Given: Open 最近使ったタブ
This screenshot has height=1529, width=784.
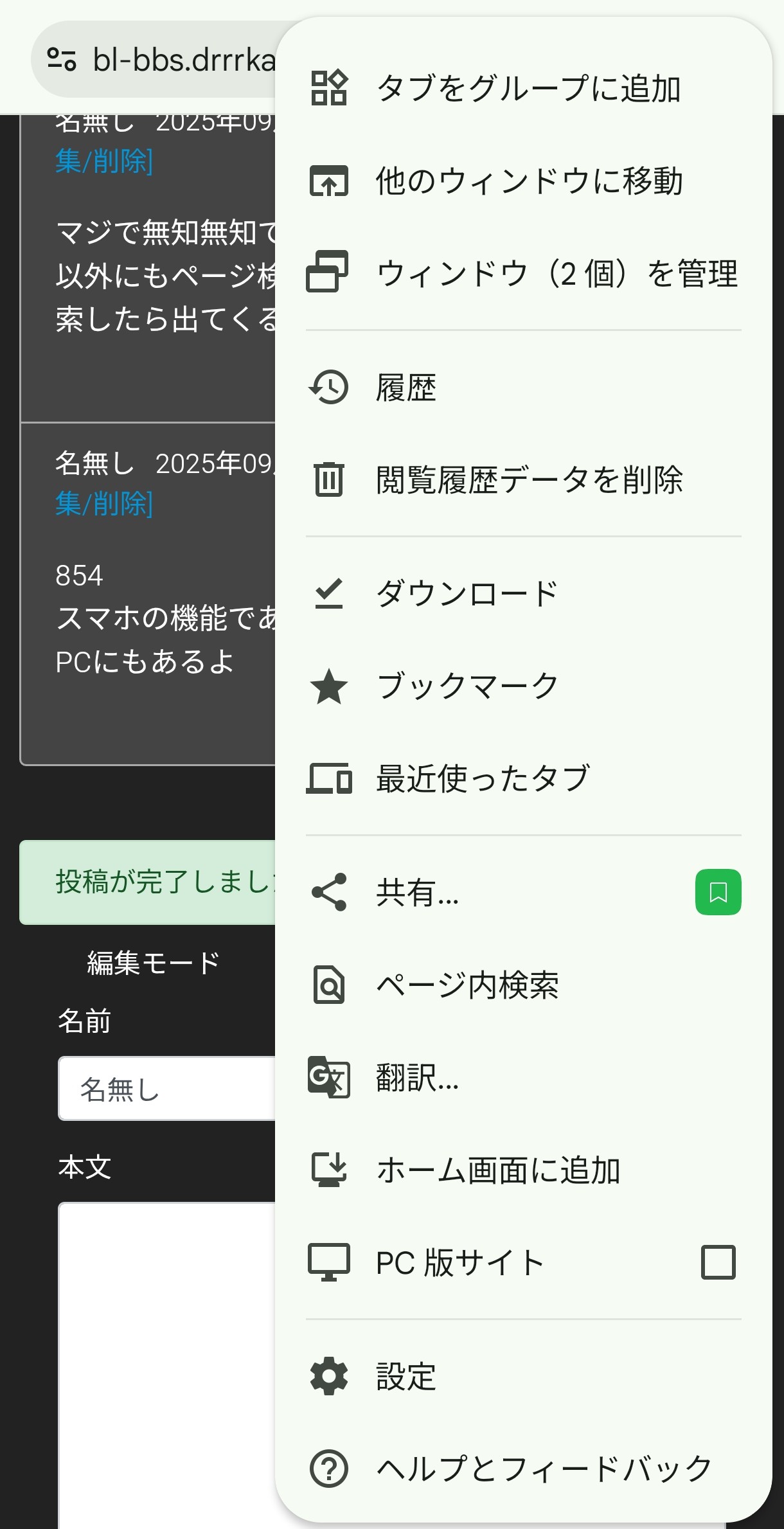Looking at the screenshot, I should tap(482, 778).
